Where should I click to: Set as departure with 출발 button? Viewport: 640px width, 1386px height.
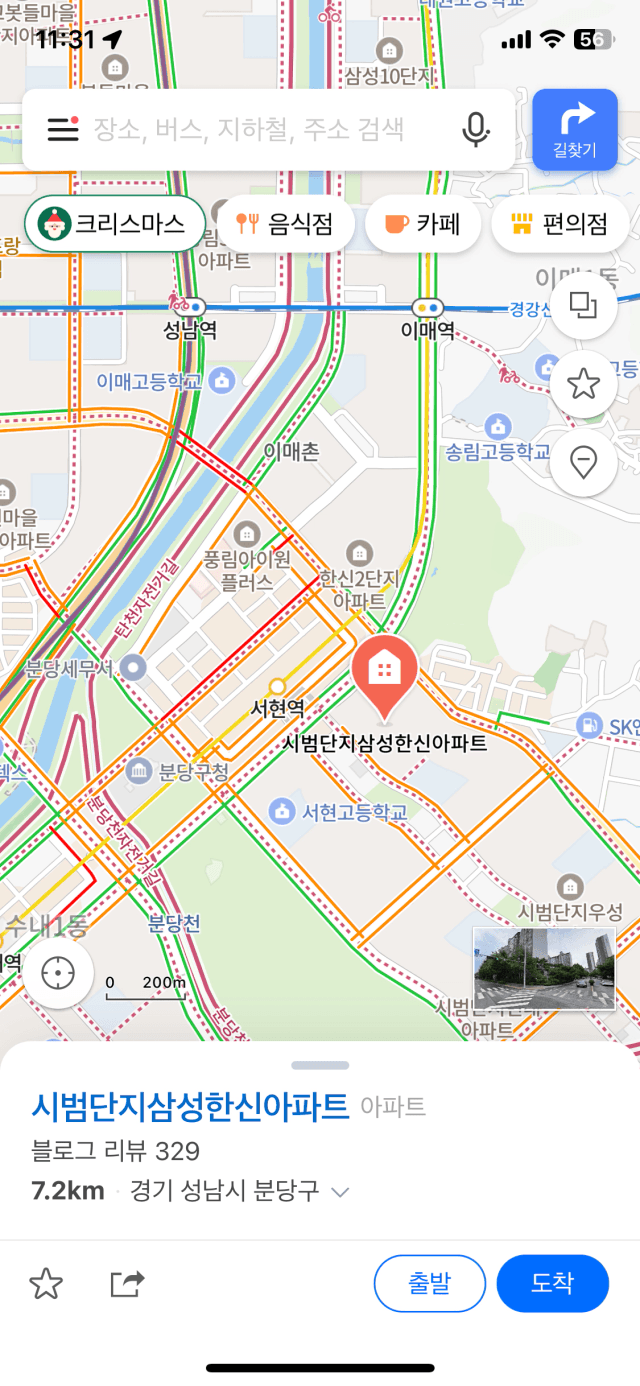(x=430, y=1283)
